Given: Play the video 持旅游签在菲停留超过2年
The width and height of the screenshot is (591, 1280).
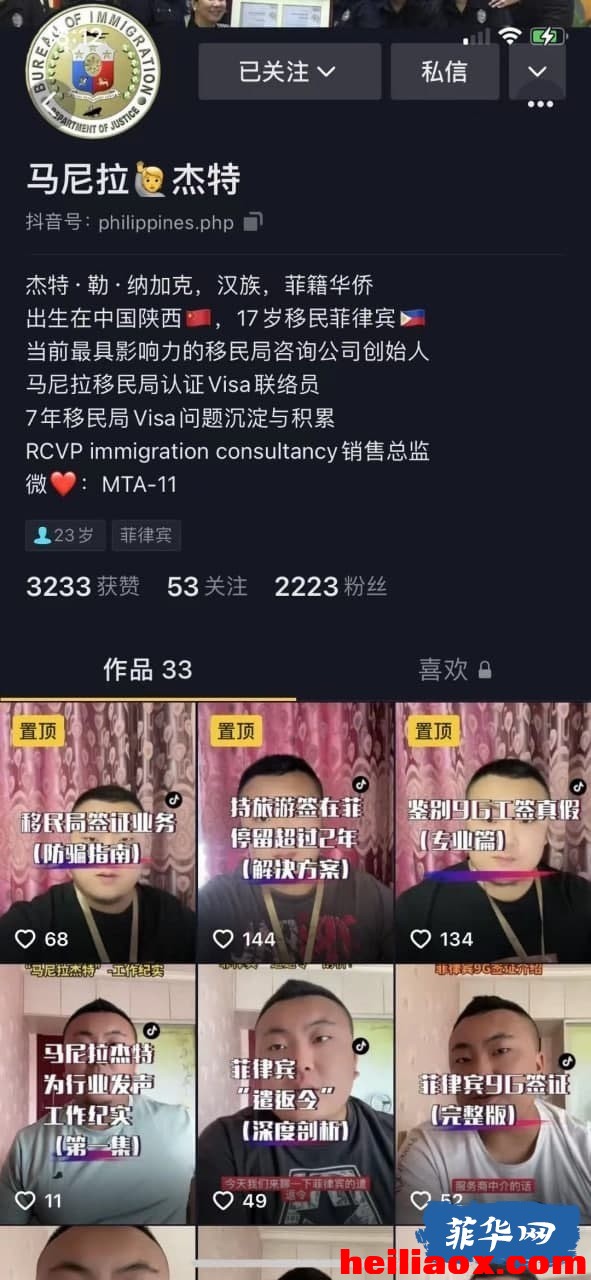Looking at the screenshot, I should [295, 832].
